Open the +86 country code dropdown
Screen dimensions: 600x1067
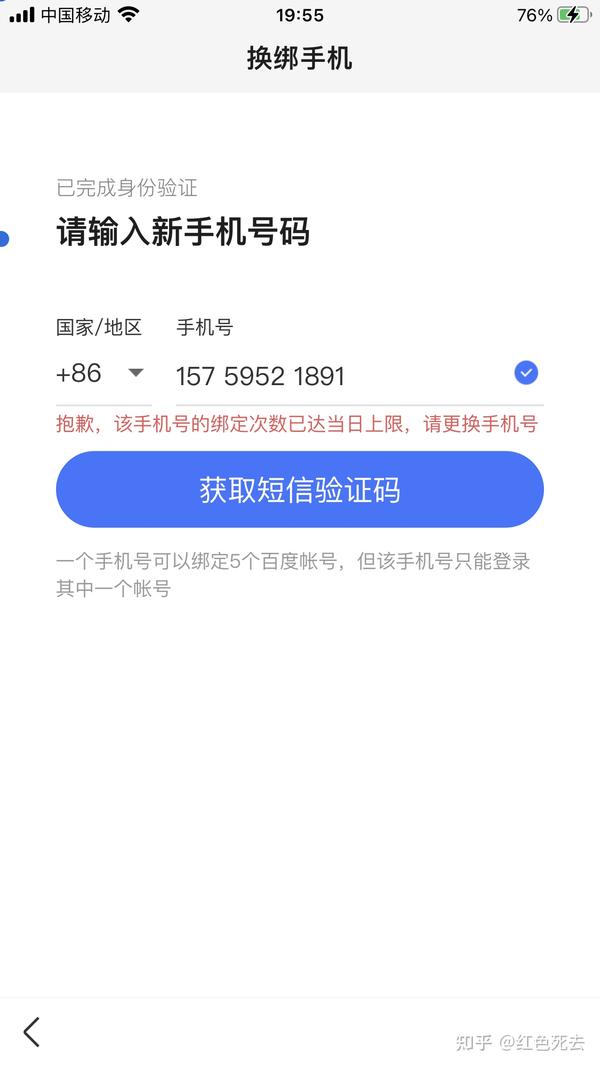tap(101, 374)
